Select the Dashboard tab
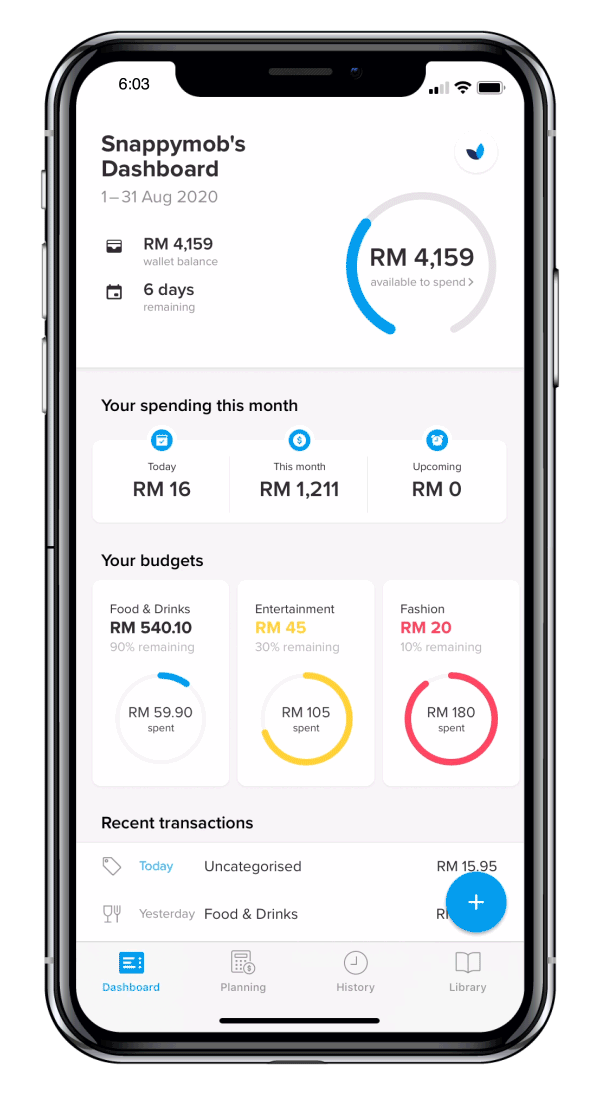This screenshot has height=1093, width=600. pos(131,972)
